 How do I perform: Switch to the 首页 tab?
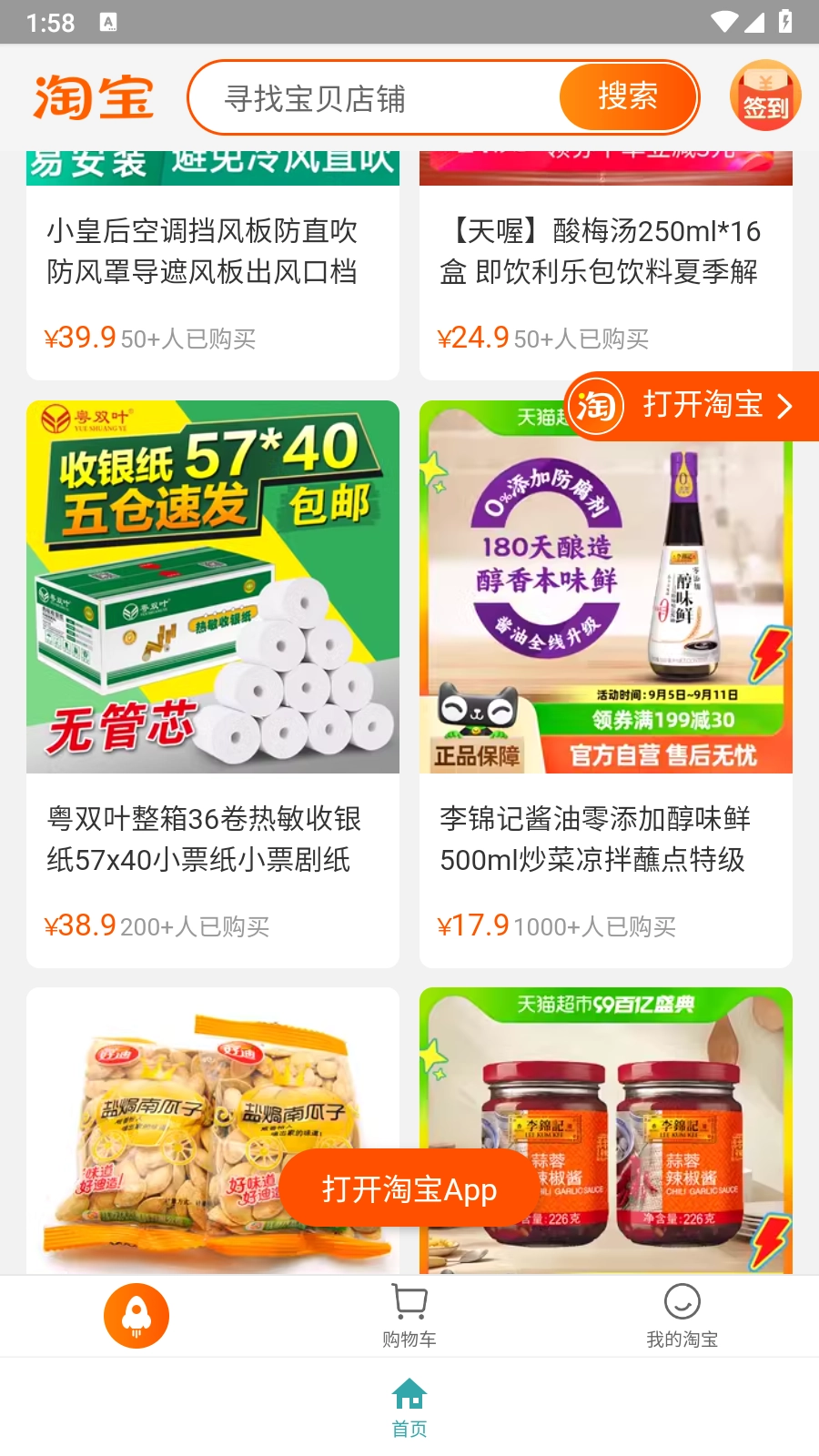(409, 1406)
